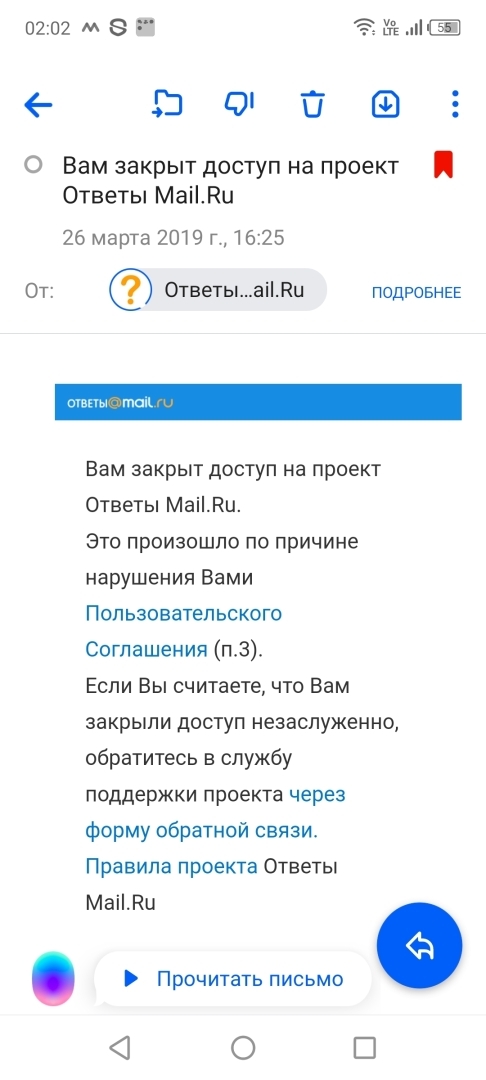Open the three-dot overflow menu

455,104
